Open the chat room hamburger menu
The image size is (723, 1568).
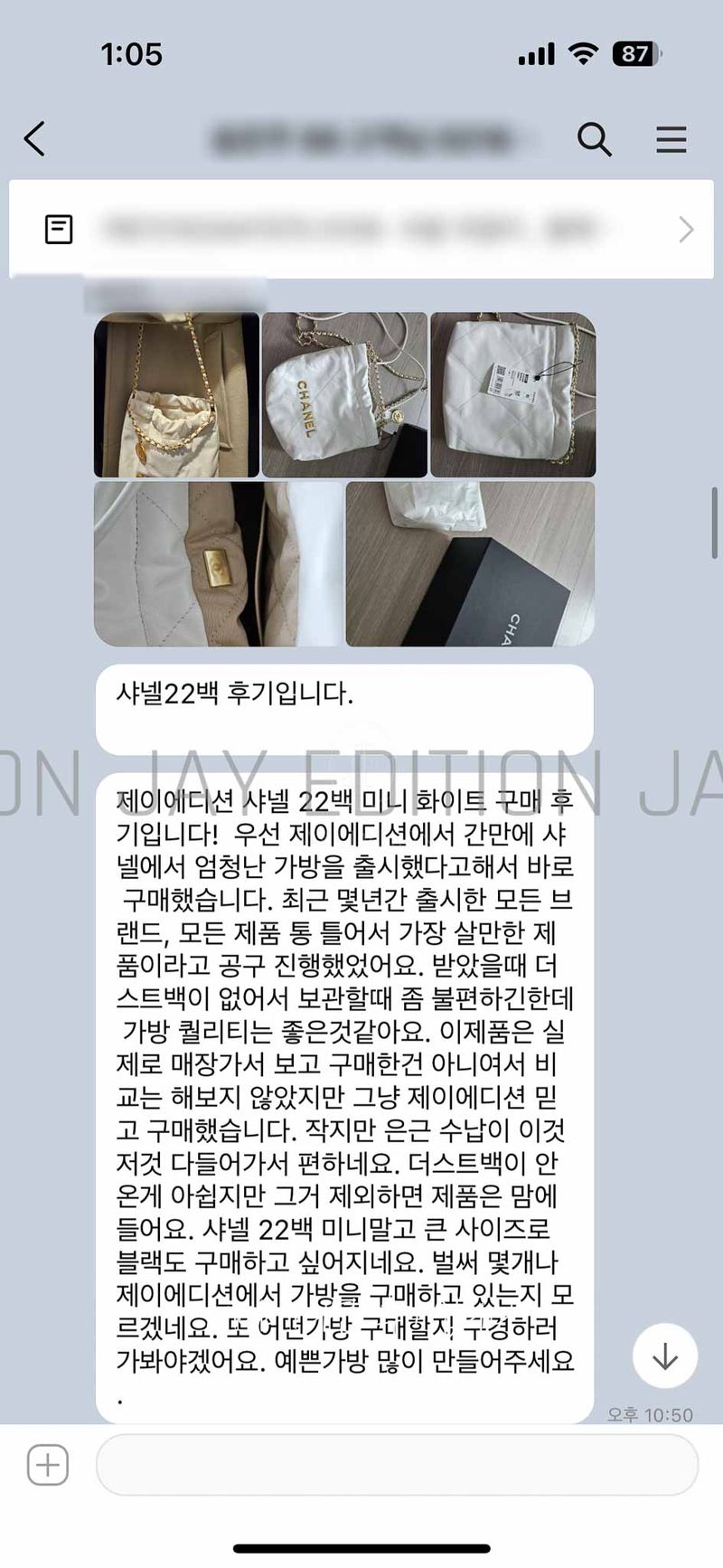coord(671,139)
